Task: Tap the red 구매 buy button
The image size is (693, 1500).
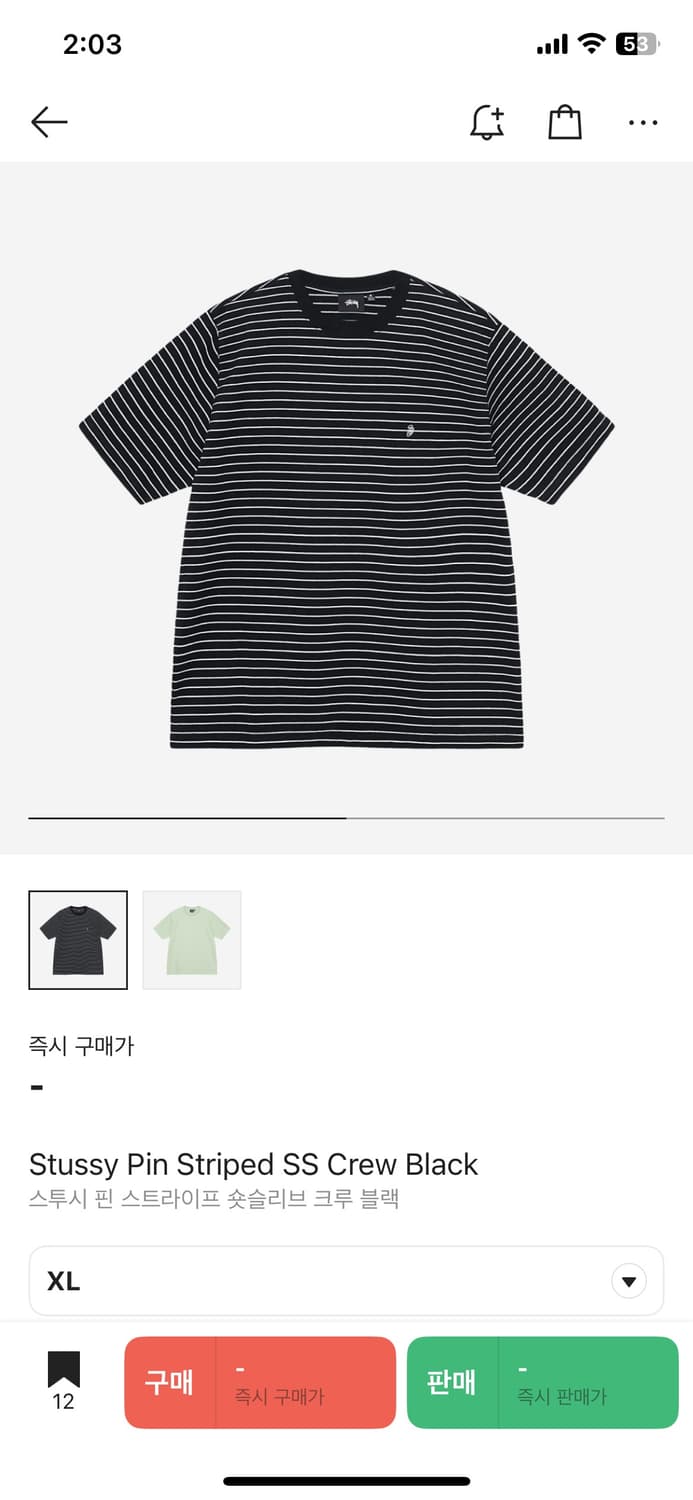Action: [x=260, y=1382]
